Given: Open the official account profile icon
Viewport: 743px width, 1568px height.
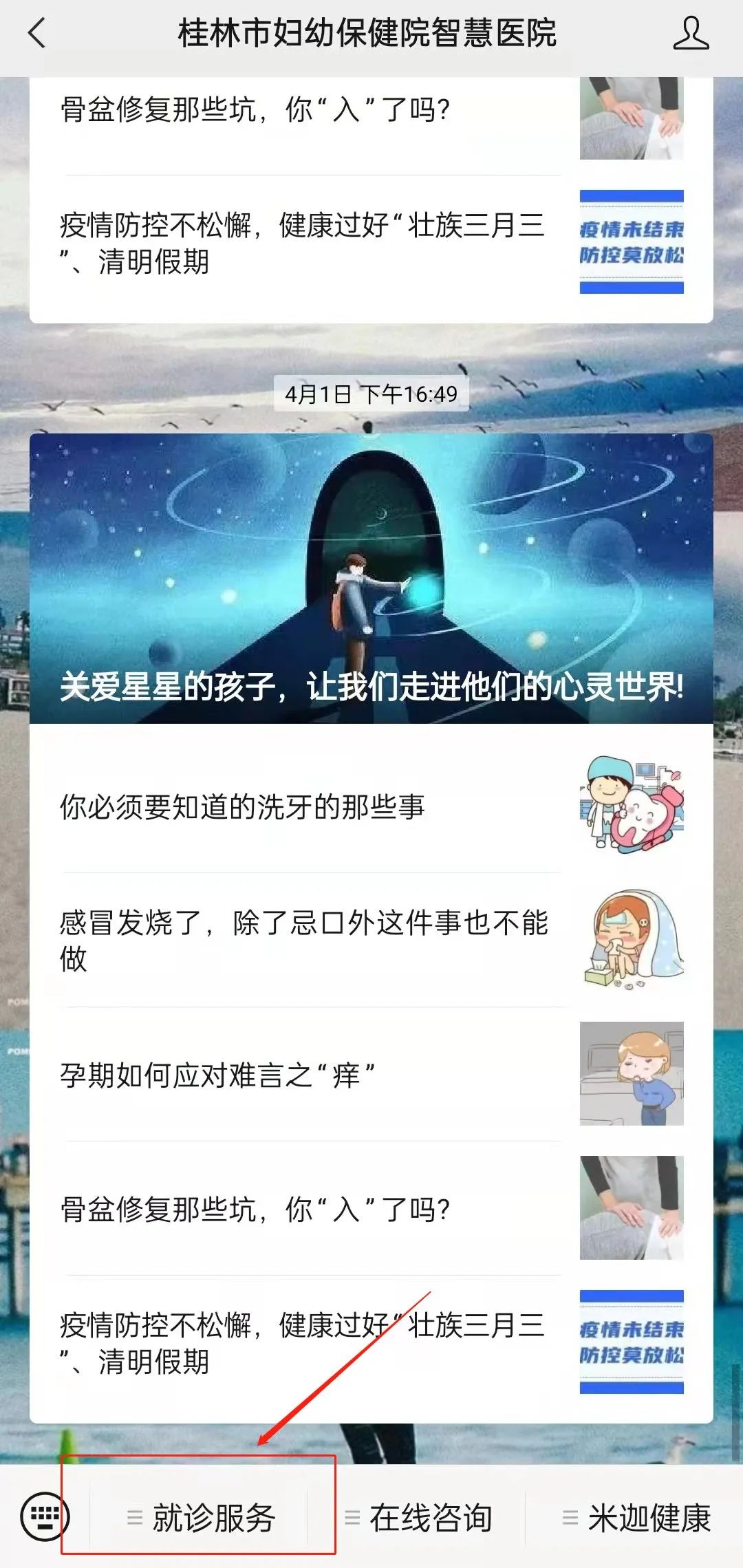Looking at the screenshot, I should point(692,33).
